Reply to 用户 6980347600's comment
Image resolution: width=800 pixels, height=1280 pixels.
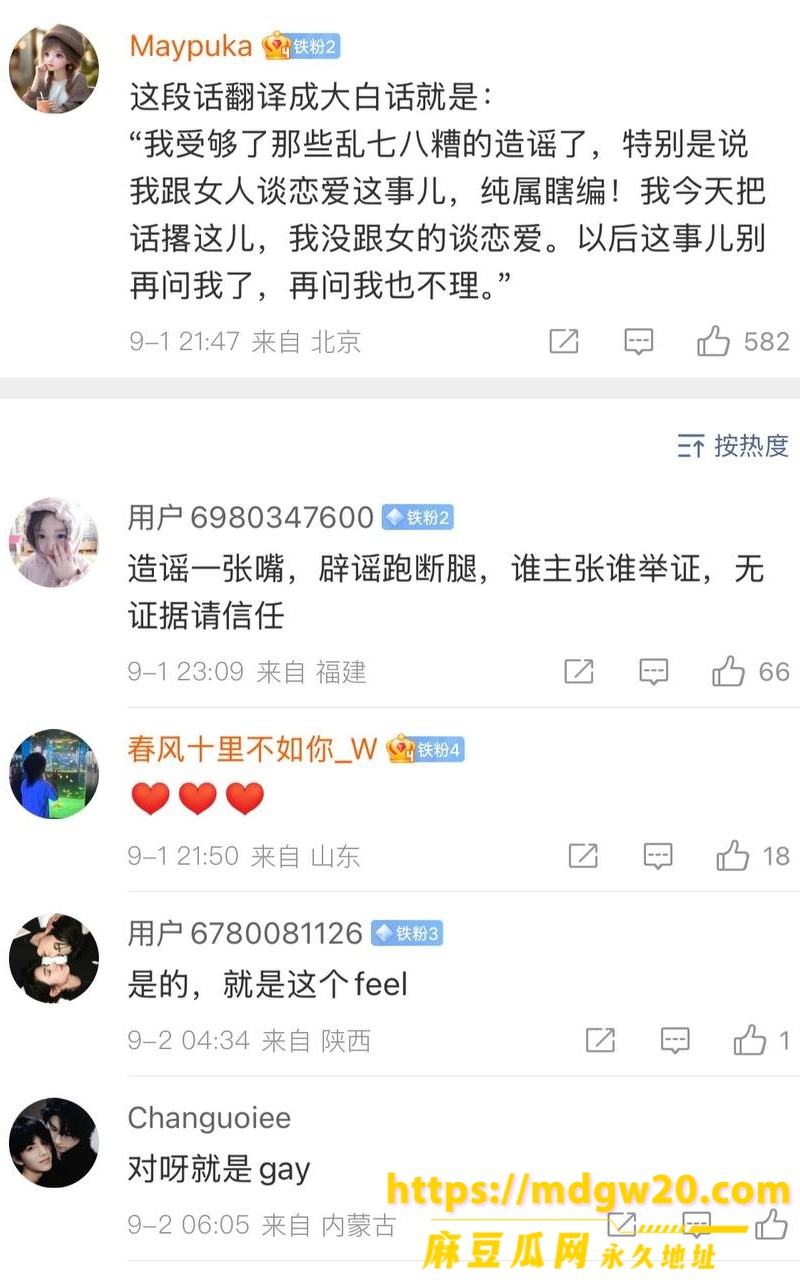tap(654, 671)
